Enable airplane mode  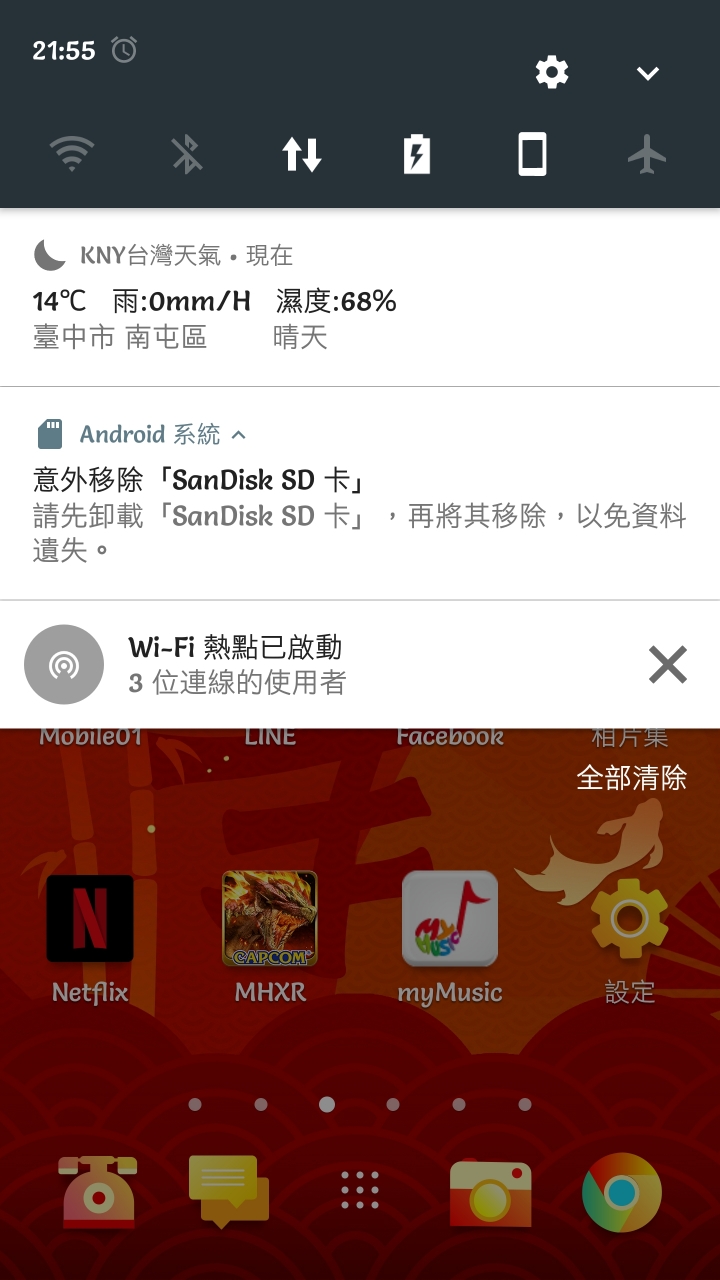pyautogui.click(x=647, y=155)
